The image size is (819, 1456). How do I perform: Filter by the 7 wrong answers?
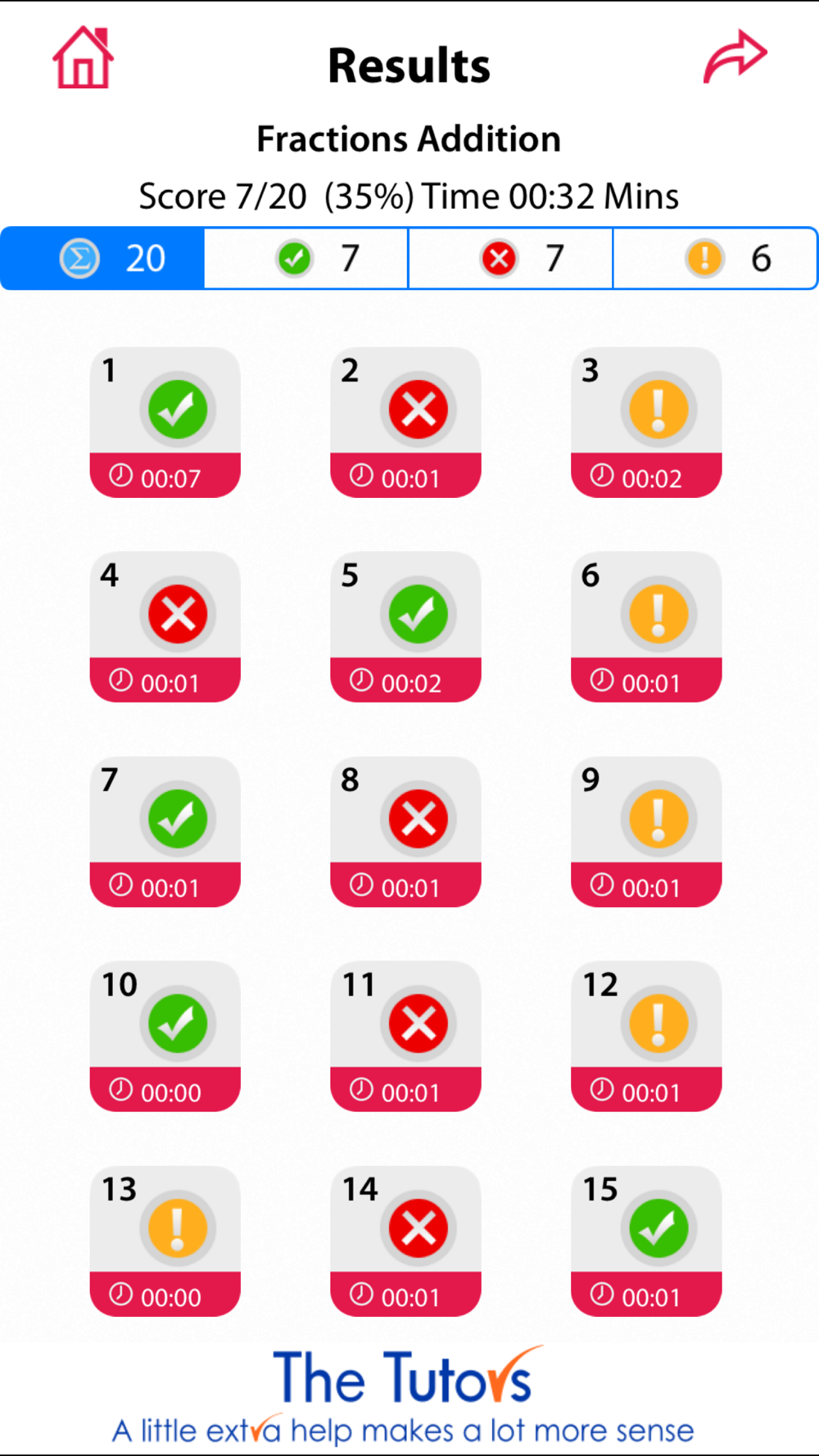pos(511,259)
